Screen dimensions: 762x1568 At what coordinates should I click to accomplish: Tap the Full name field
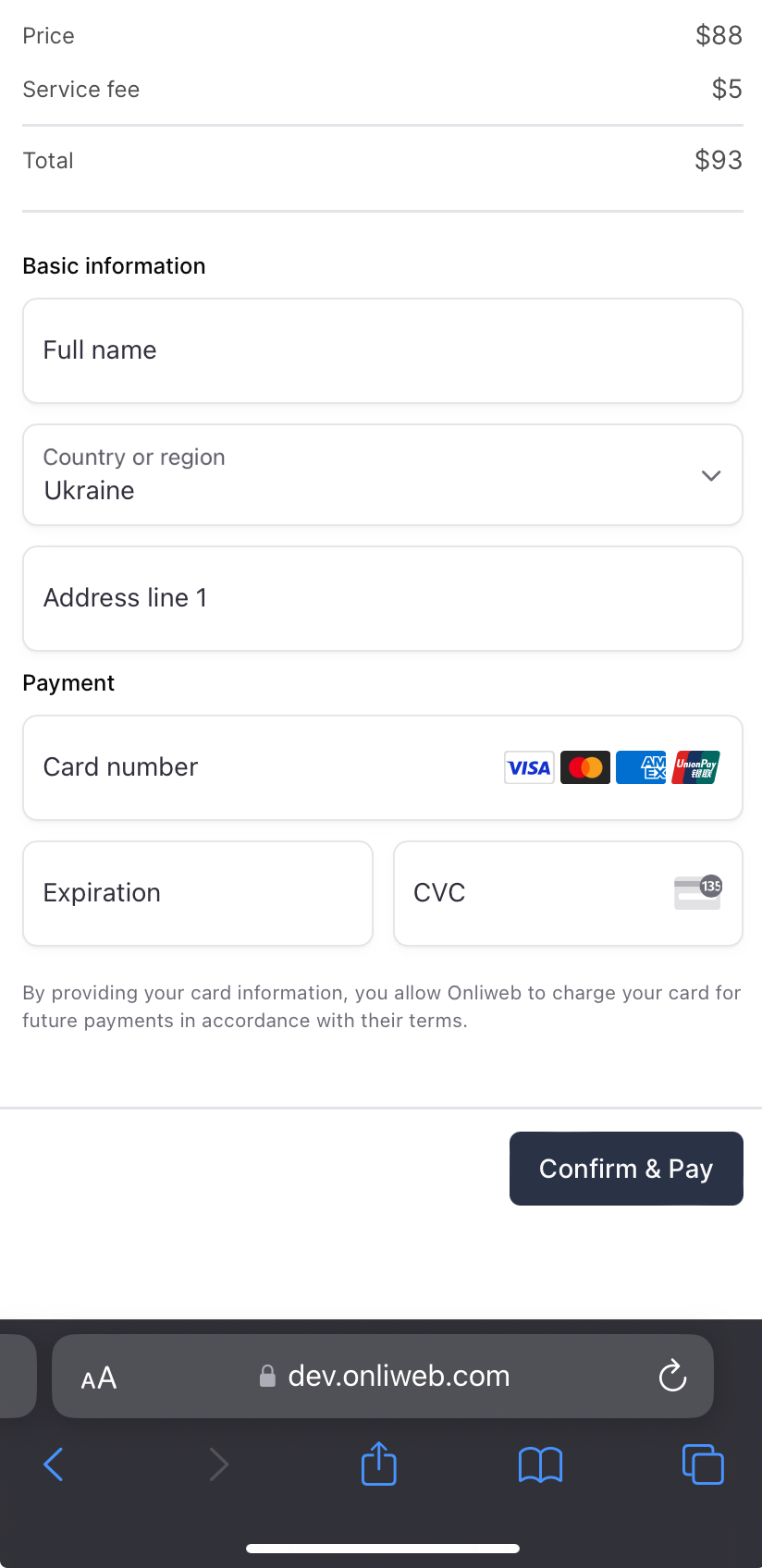[x=382, y=350]
